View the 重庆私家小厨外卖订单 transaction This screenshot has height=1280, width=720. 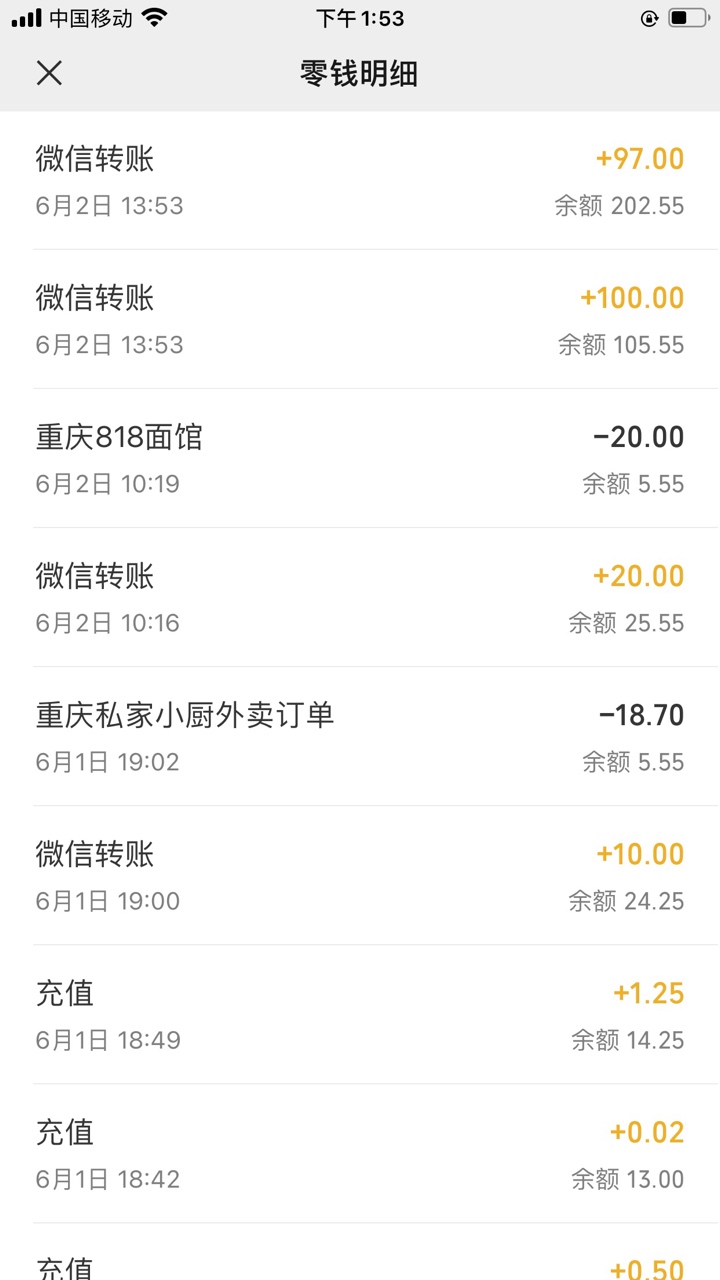tap(360, 737)
